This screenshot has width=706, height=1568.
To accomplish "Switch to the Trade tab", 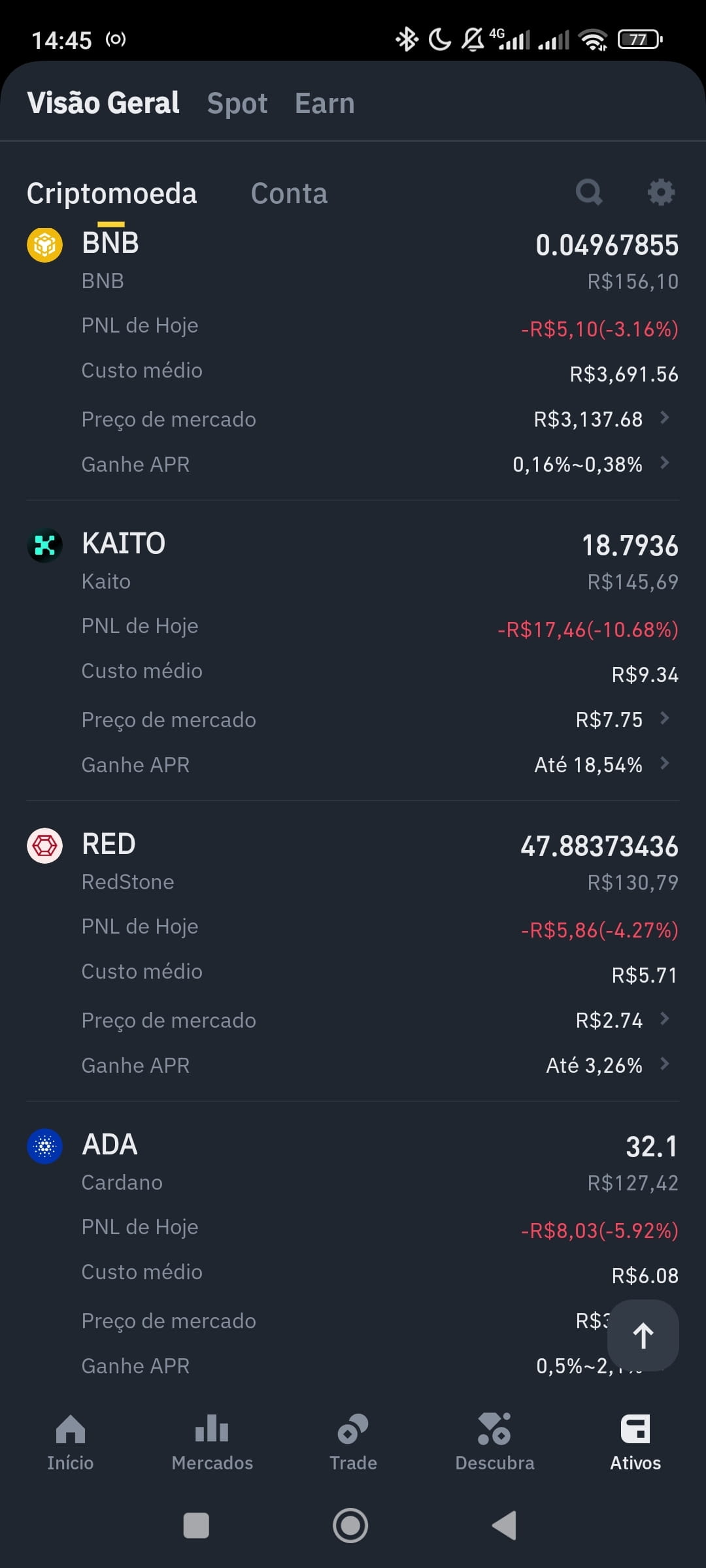I will pos(353,1443).
